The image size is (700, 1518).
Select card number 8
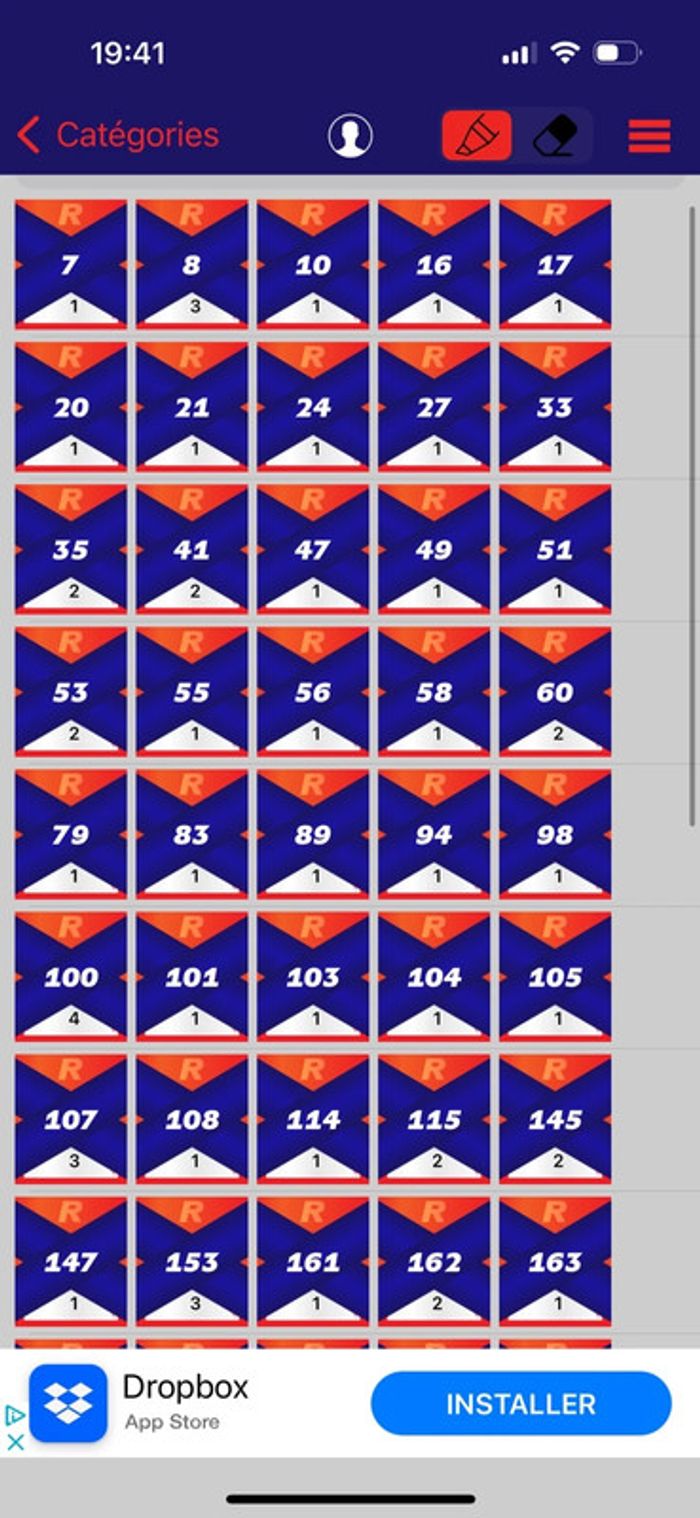(192, 264)
